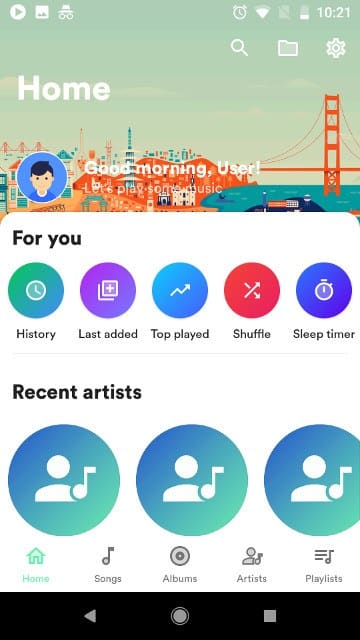The width and height of the screenshot is (360, 640).
Task: Switch to the Songs tab
Action: point(108,565)
